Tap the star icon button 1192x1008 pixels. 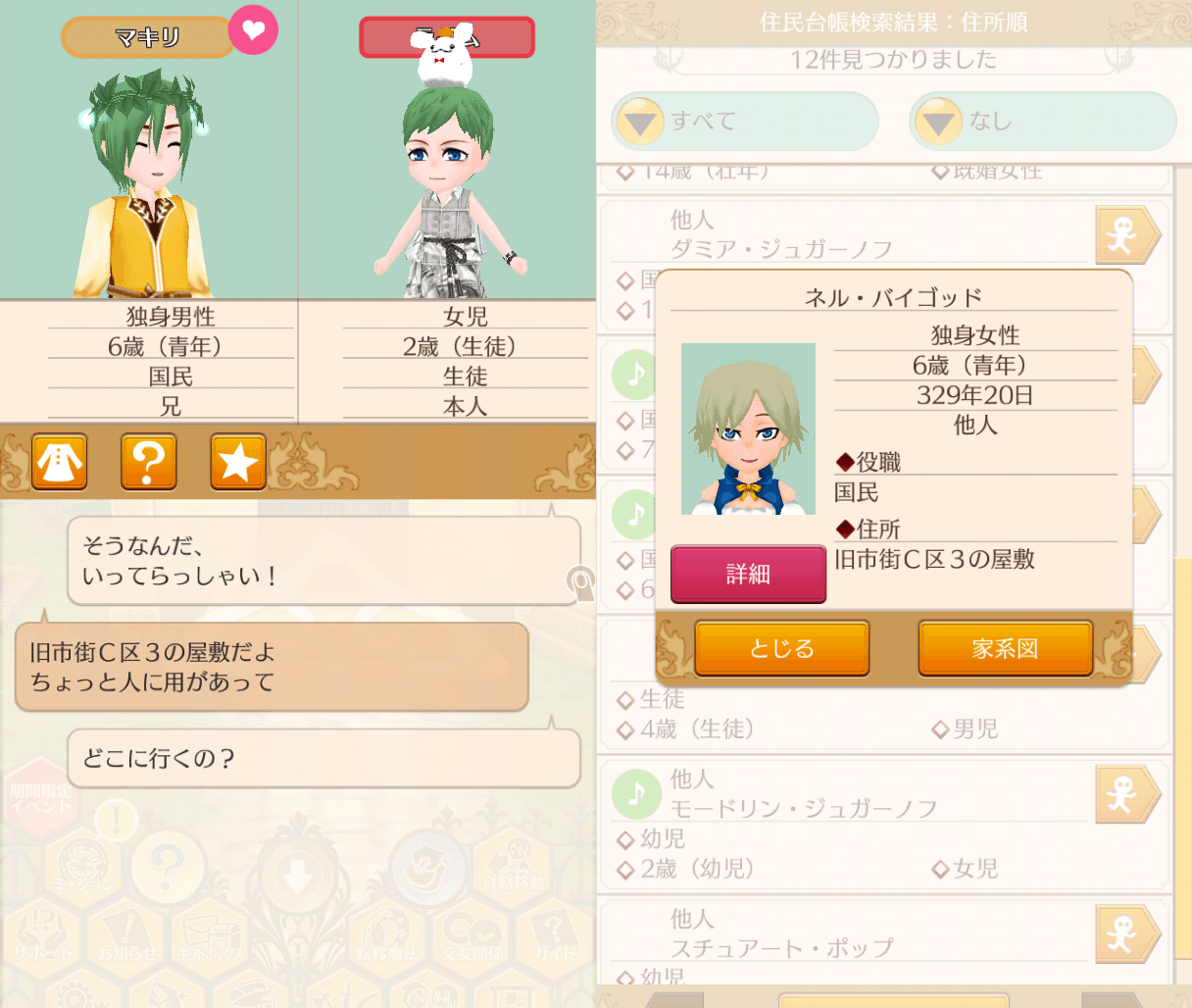pyautogui.click(x=238, y=461)
